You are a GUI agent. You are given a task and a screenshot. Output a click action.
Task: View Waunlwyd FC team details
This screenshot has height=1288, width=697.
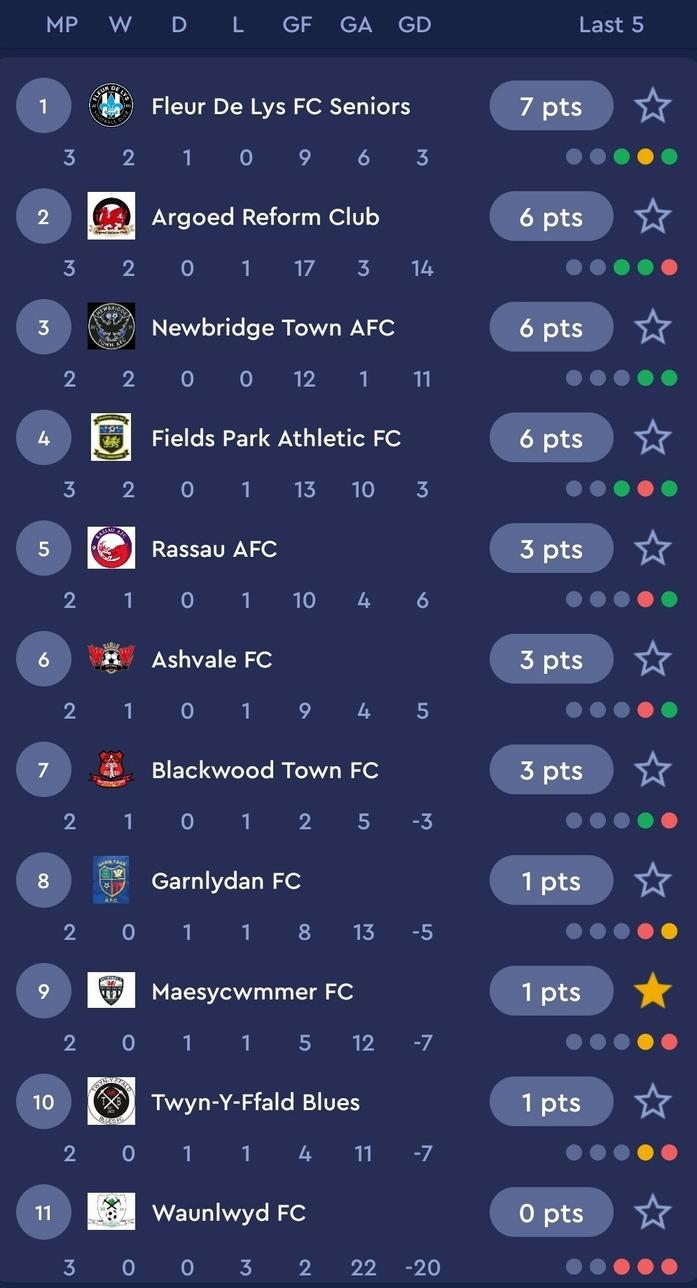click(228, 1213)
